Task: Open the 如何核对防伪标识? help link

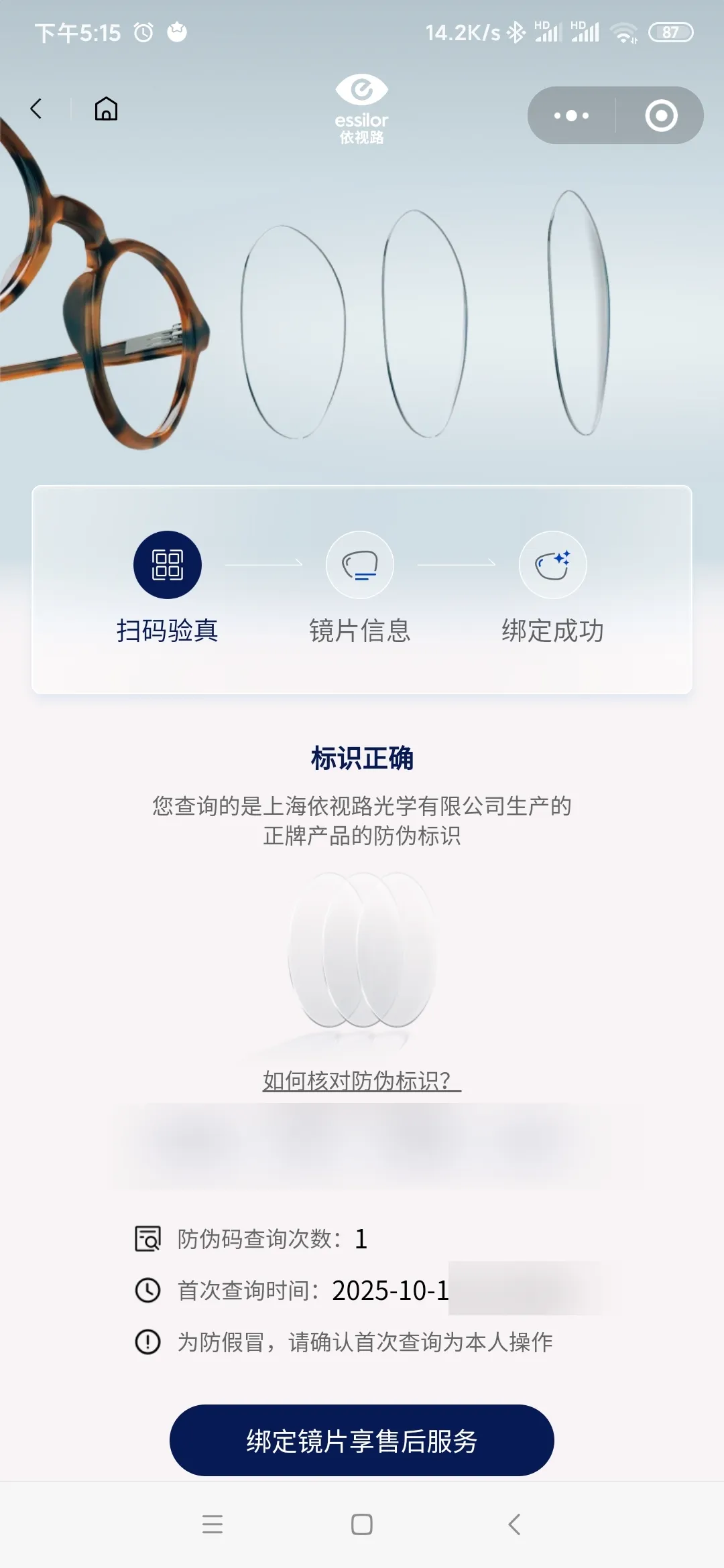Action: [x=361, y=1081]
